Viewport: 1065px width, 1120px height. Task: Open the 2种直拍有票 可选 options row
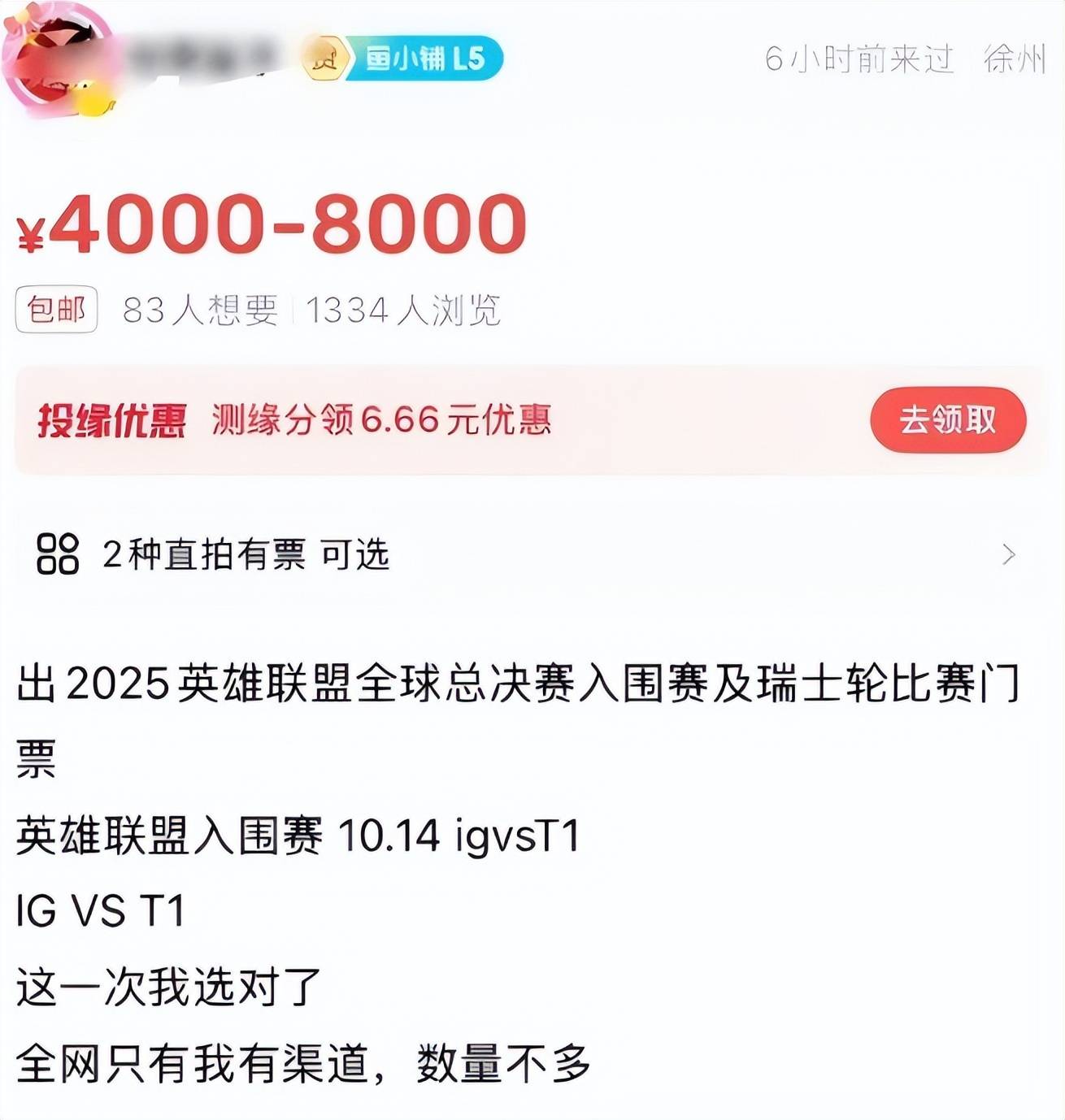click(528, 554)
